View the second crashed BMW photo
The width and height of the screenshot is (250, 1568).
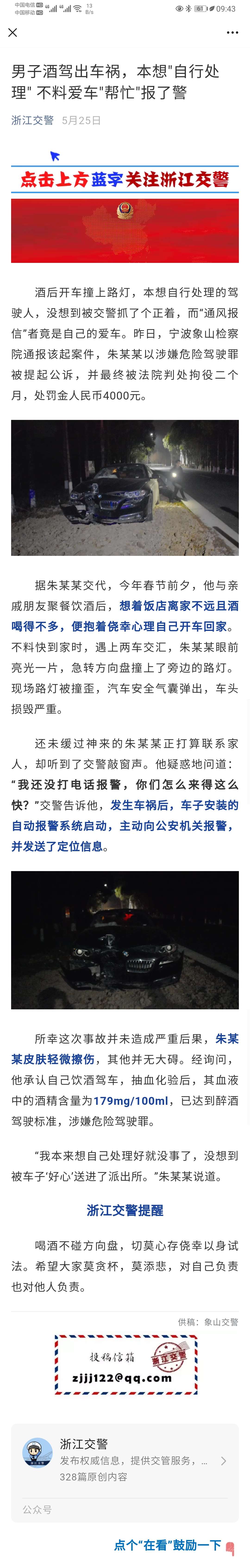click(x=125, y=939)
